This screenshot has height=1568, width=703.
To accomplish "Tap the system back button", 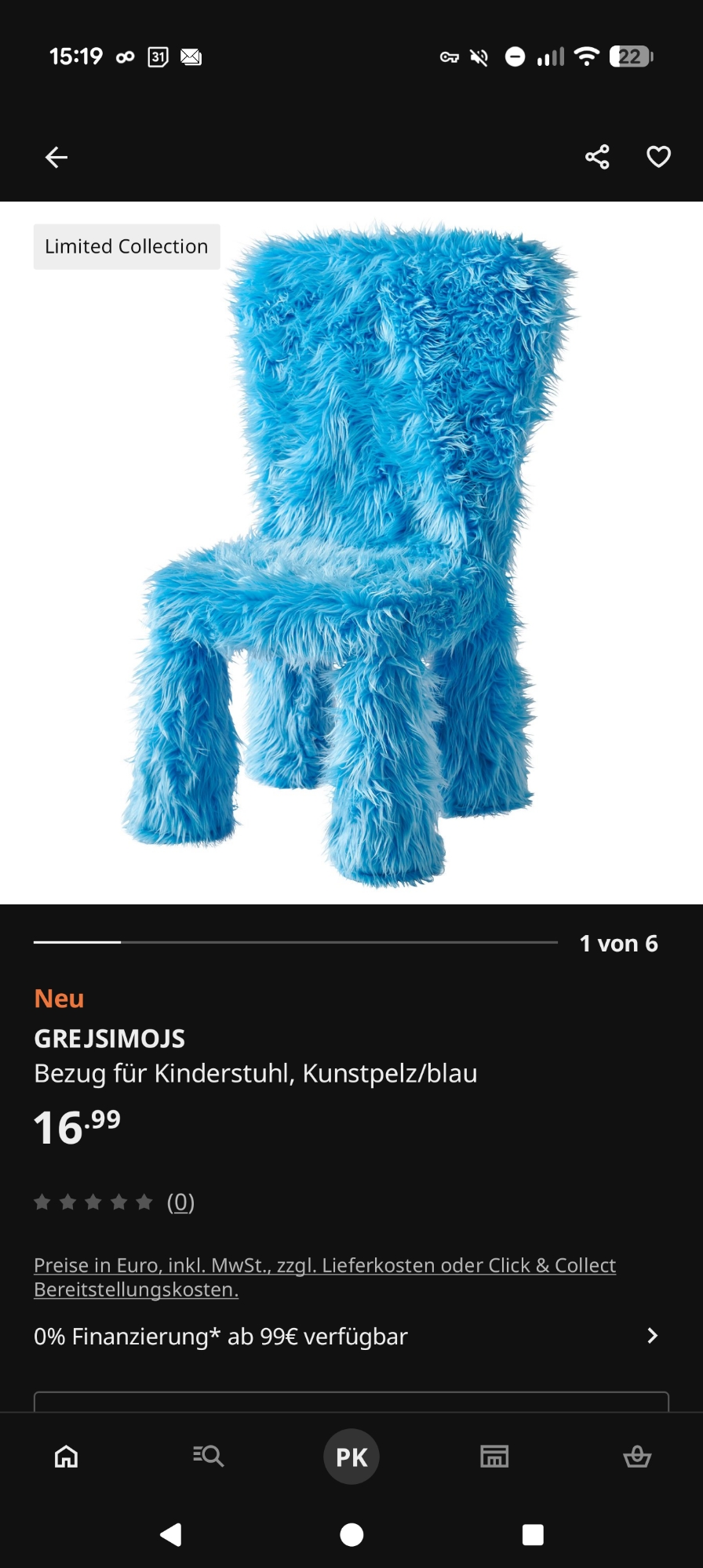I will (171, 1534).
